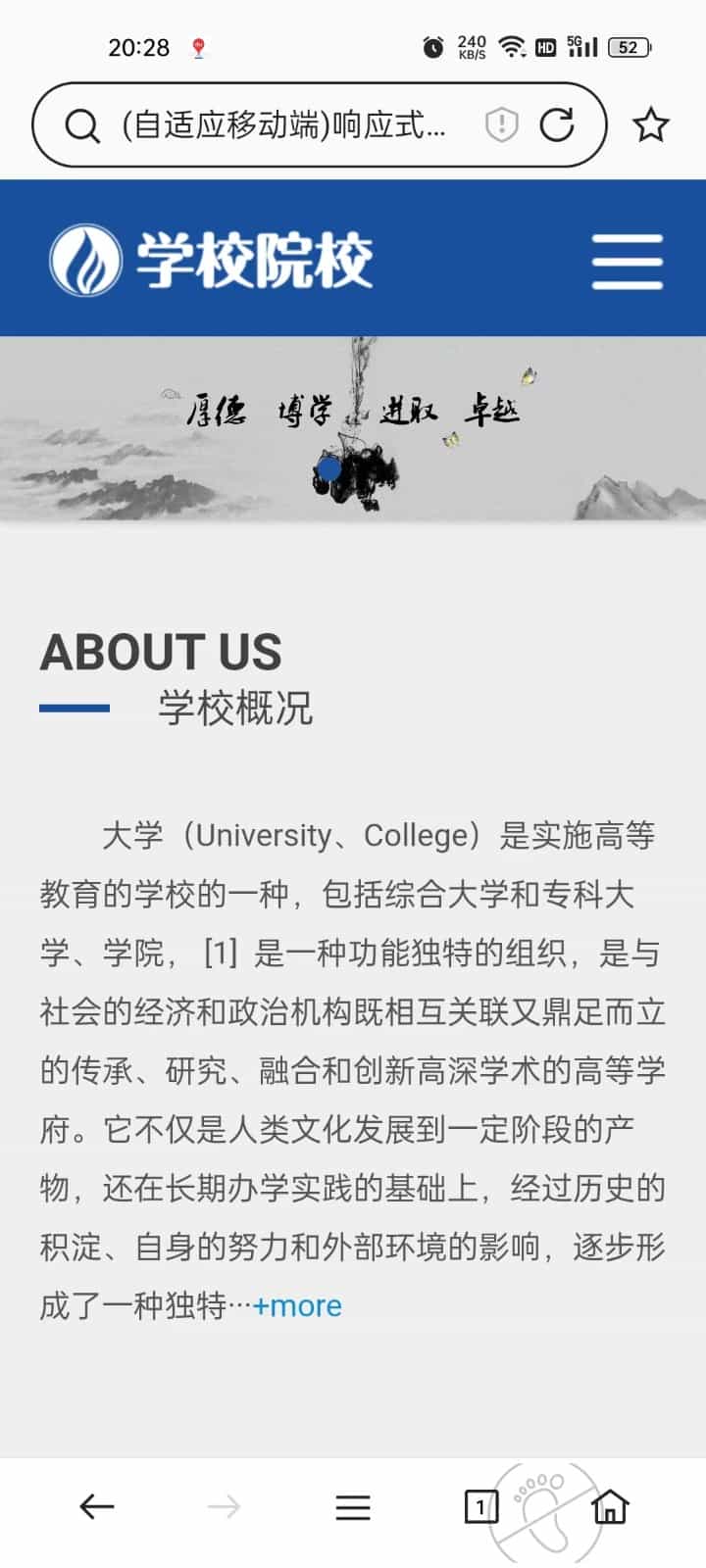Screen dimensions: 706x1568
Task: Open the hamburger navigation menu
Action: (x=627, y=261)
